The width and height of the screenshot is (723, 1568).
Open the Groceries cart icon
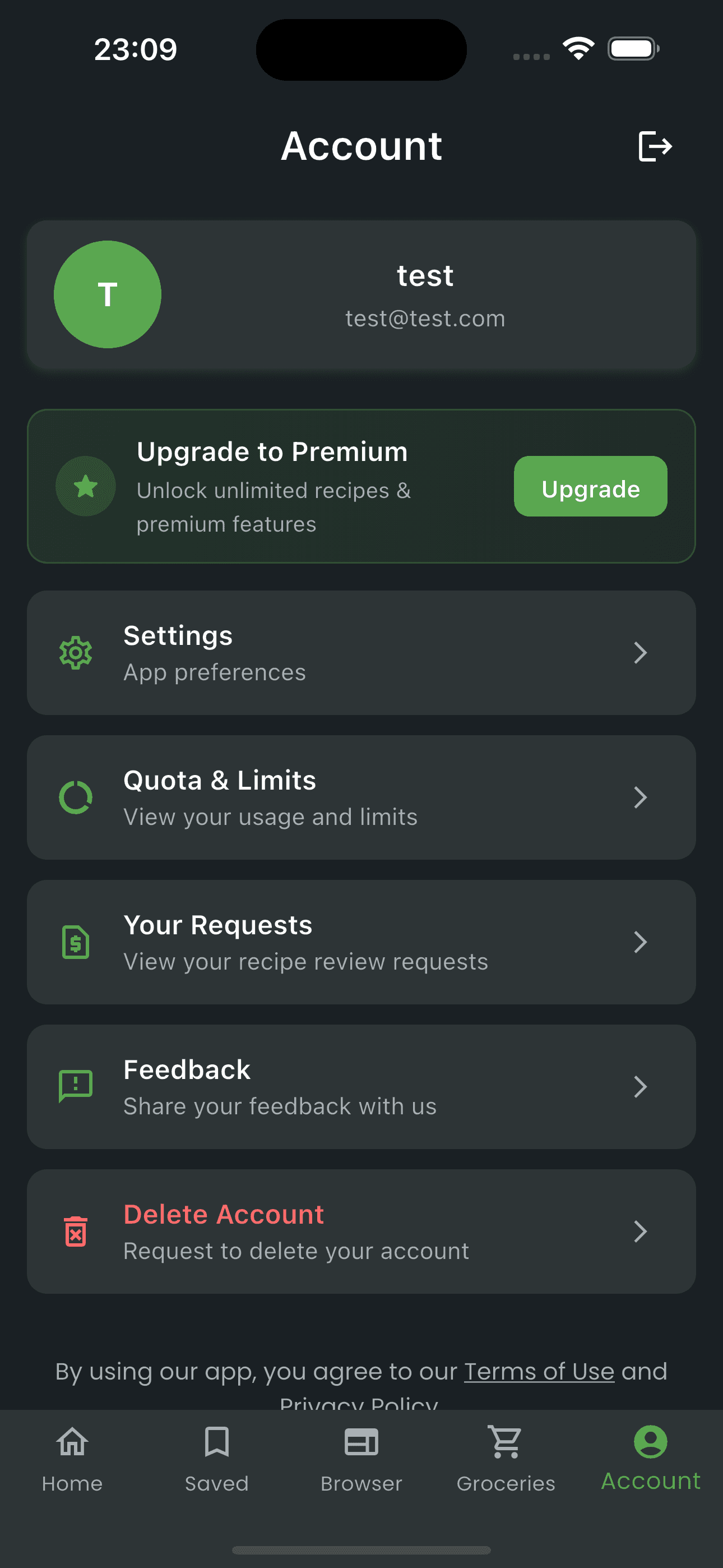click(x=506, y=1442)
